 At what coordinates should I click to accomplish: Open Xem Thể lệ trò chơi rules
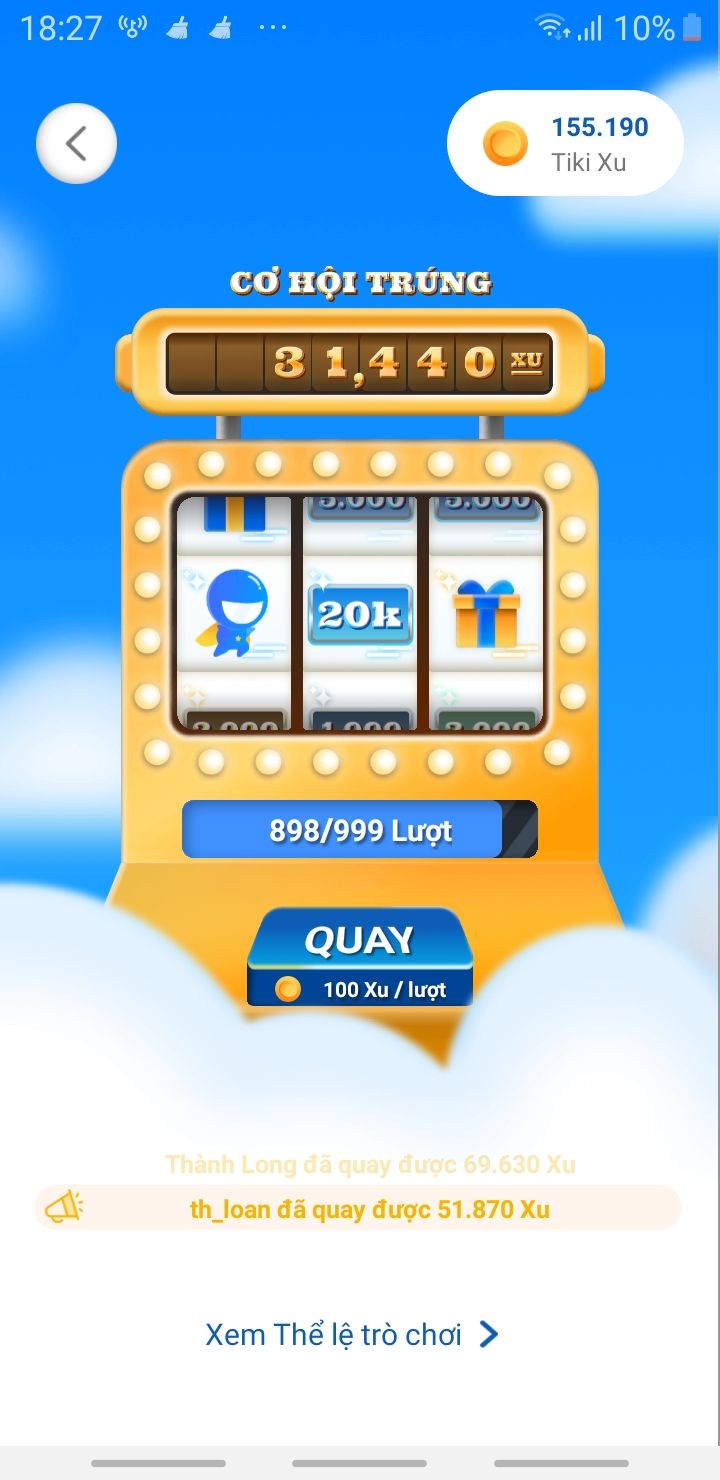tap(352, 1334)
